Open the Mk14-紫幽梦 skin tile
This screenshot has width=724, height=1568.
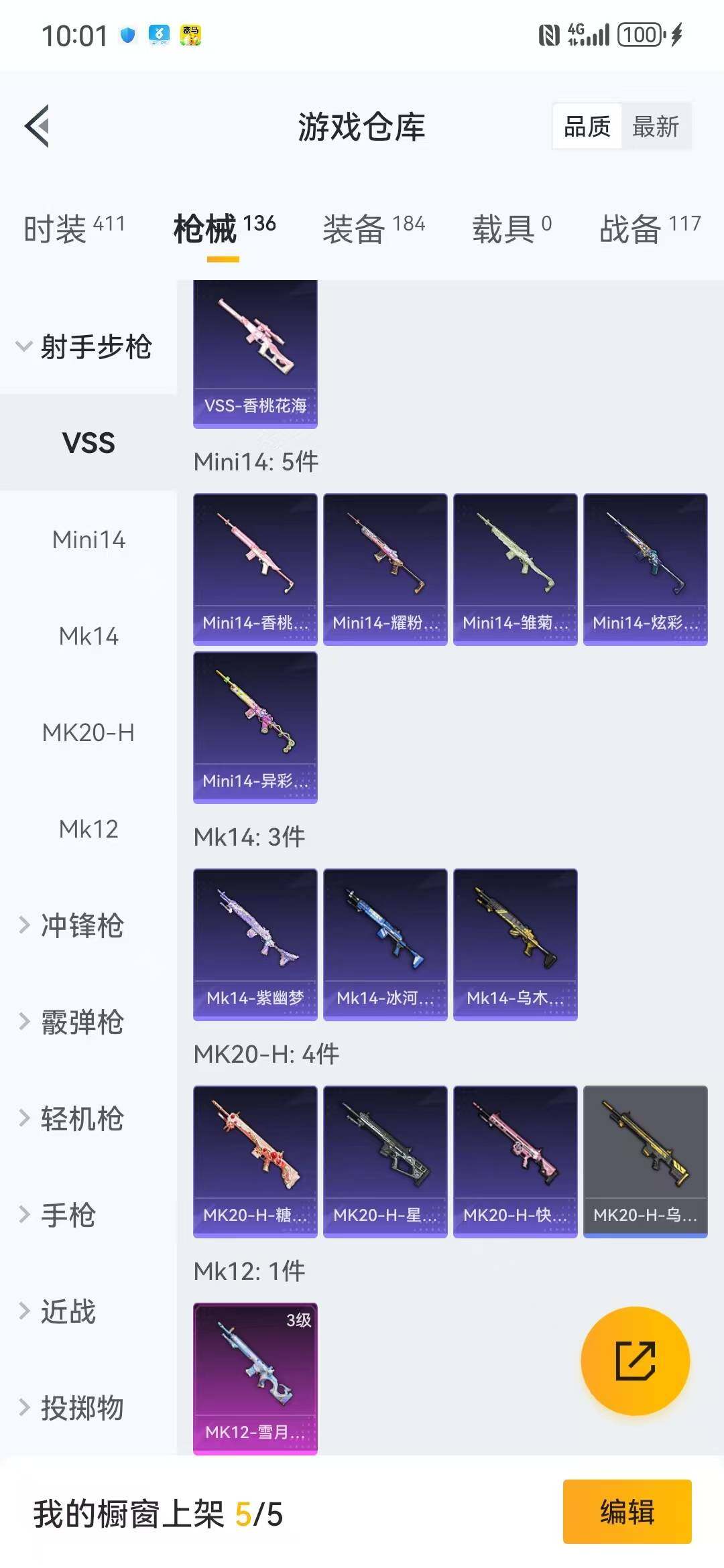pyautogui.click(x=255, y=944)
